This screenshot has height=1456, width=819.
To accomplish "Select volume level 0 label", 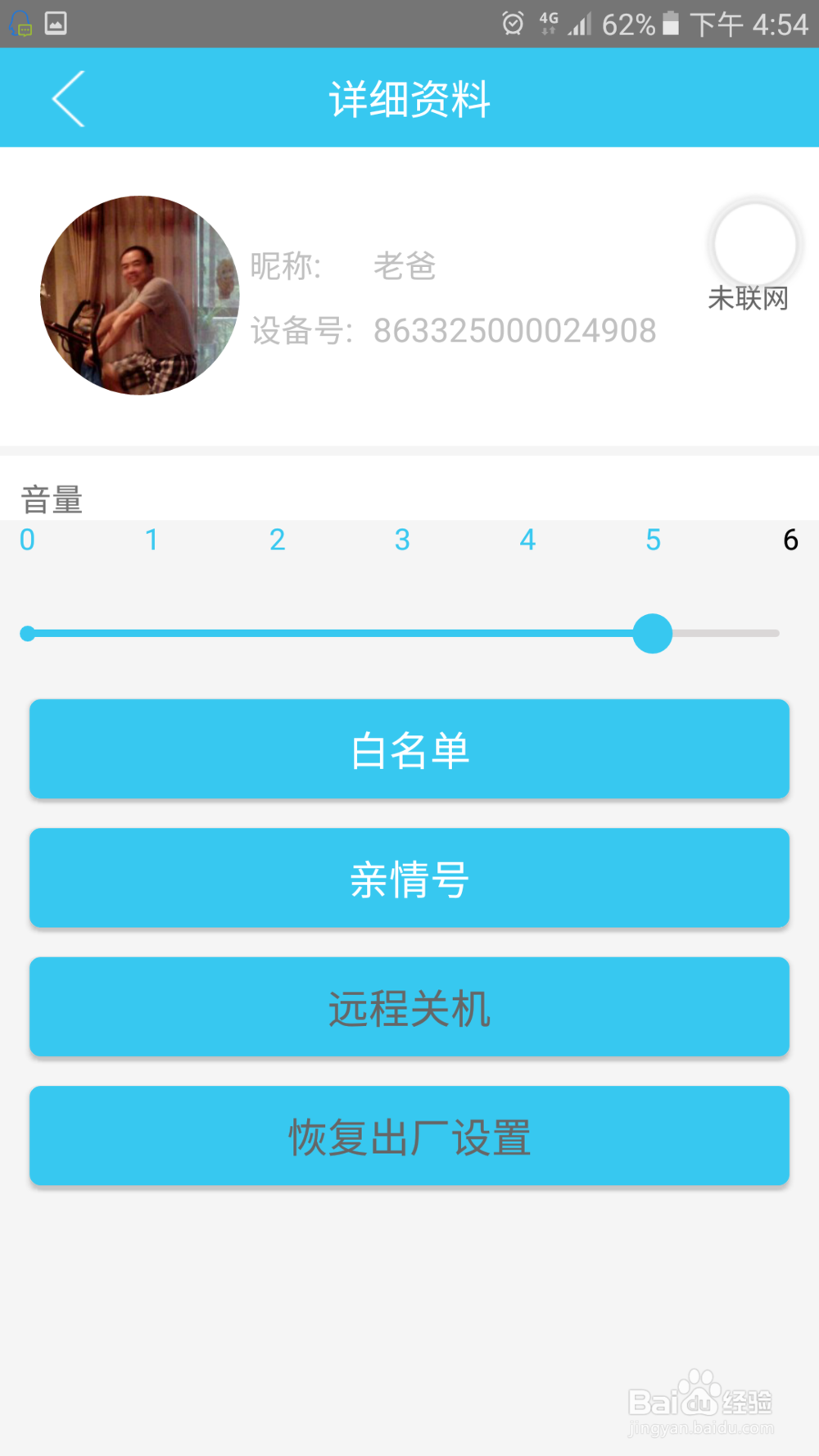I will click(27, 540).
